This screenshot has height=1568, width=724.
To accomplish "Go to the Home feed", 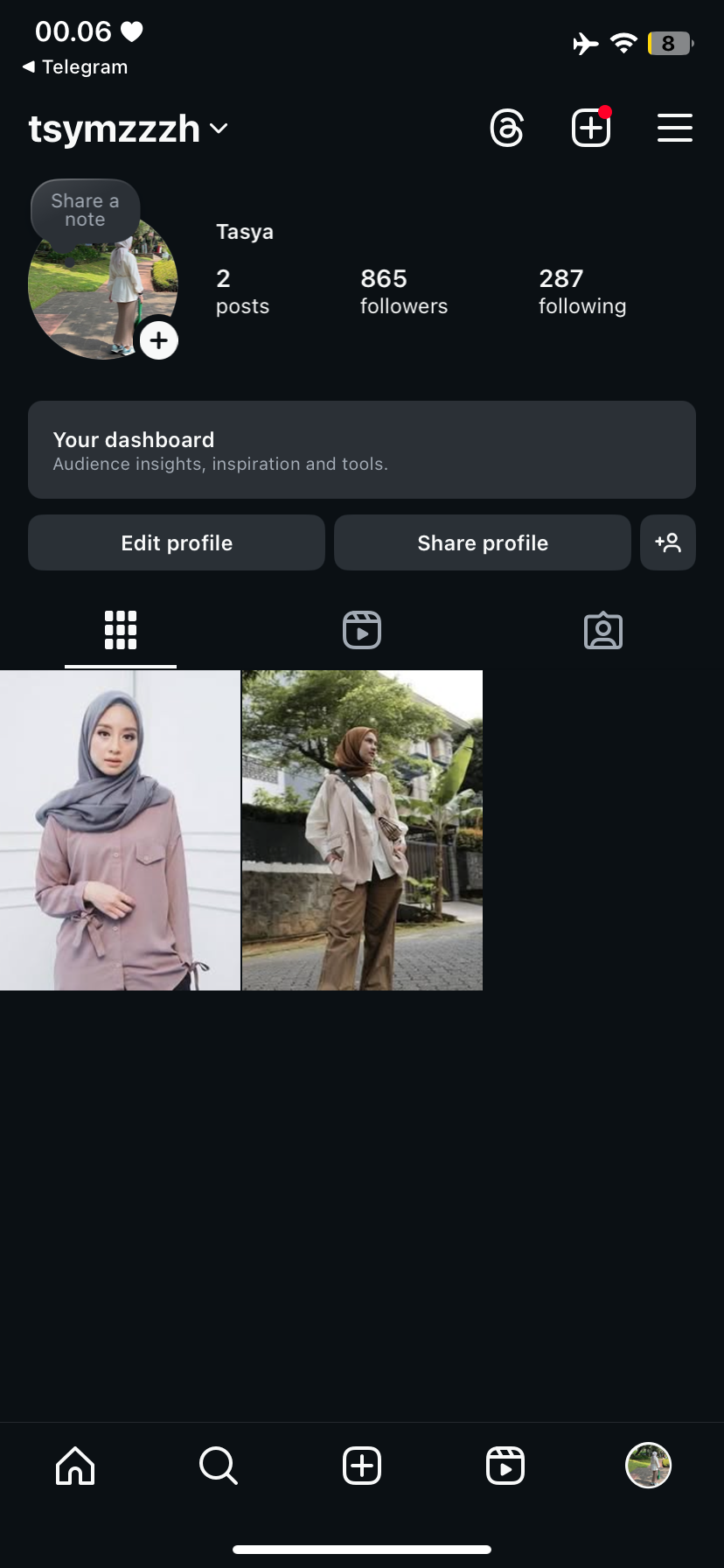I will [75, 1465].
